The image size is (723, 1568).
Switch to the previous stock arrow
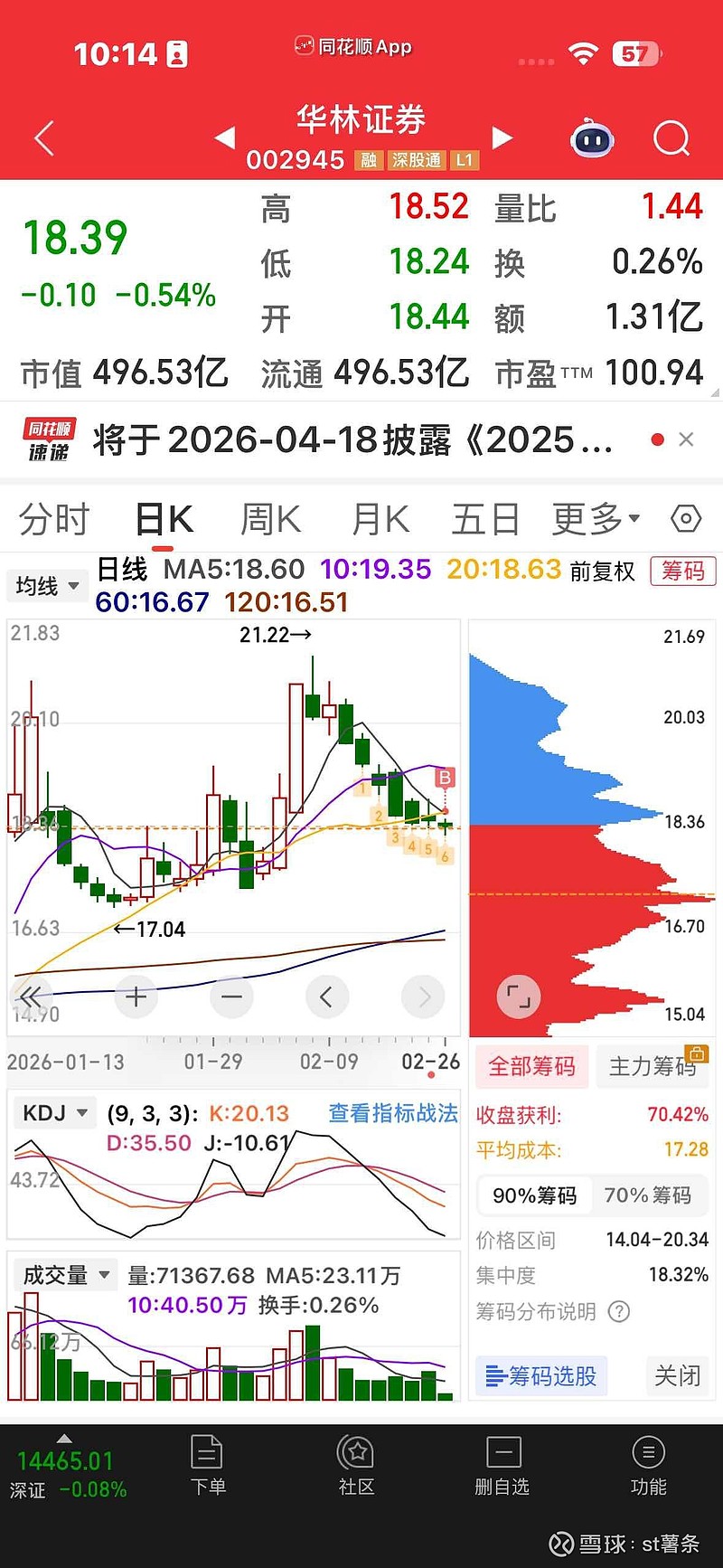(x=225, y=137)
